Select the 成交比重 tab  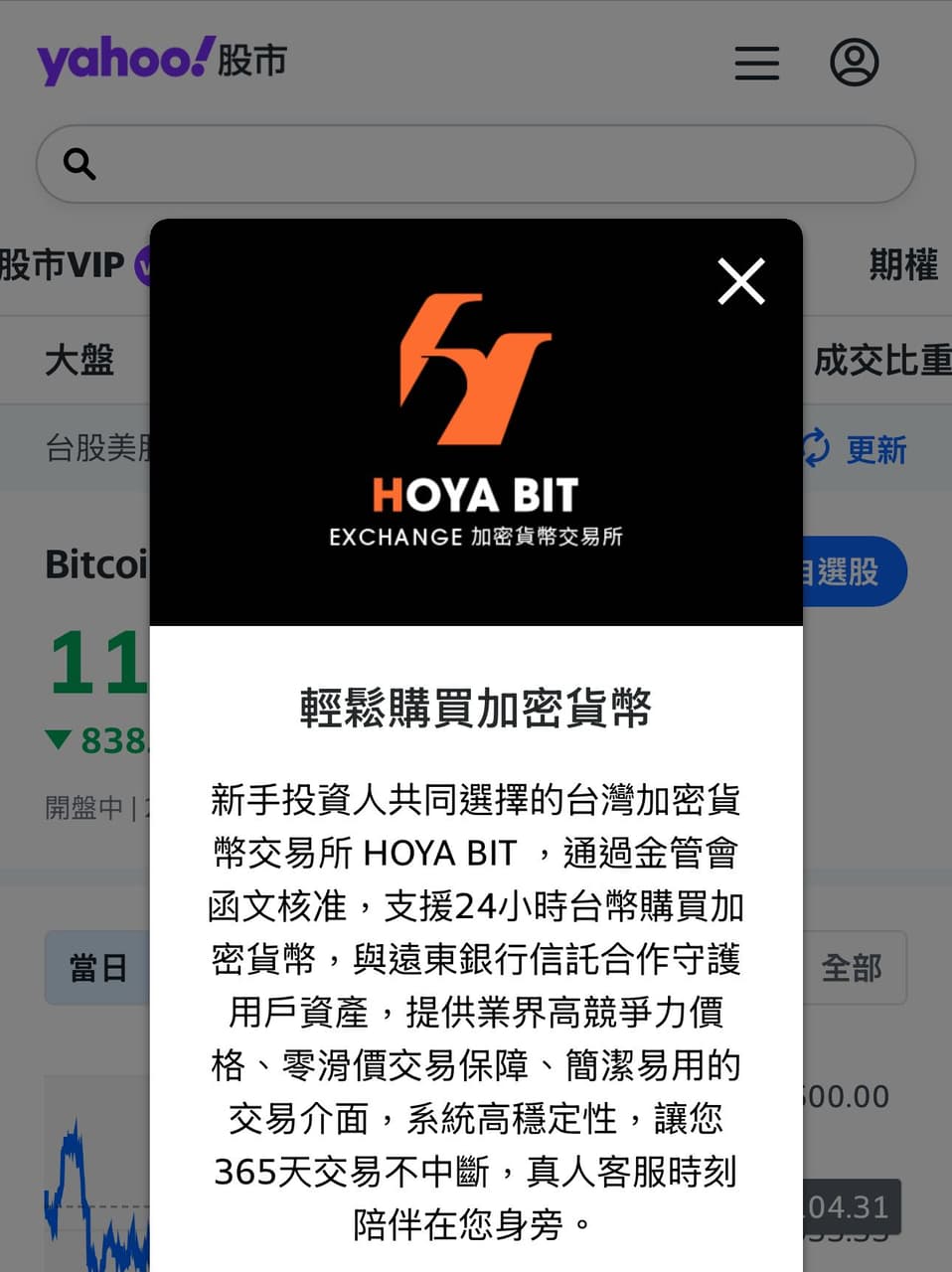click(x=881, y=360)
